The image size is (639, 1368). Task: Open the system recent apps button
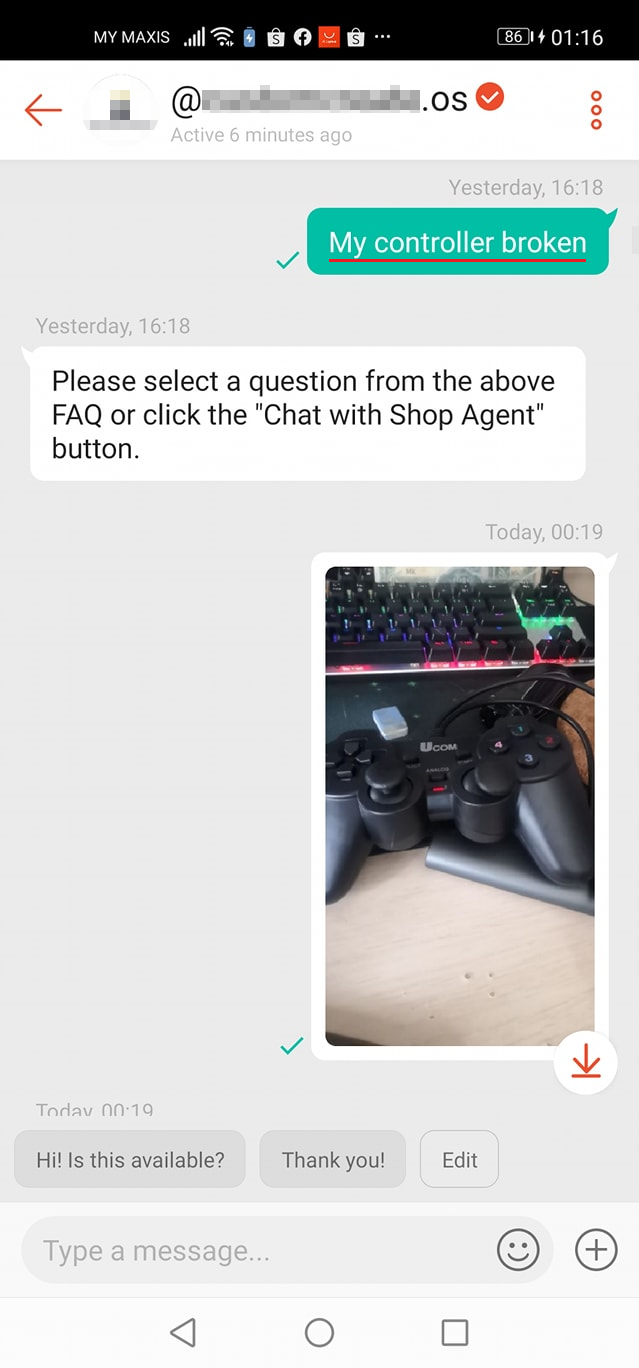455,1332
